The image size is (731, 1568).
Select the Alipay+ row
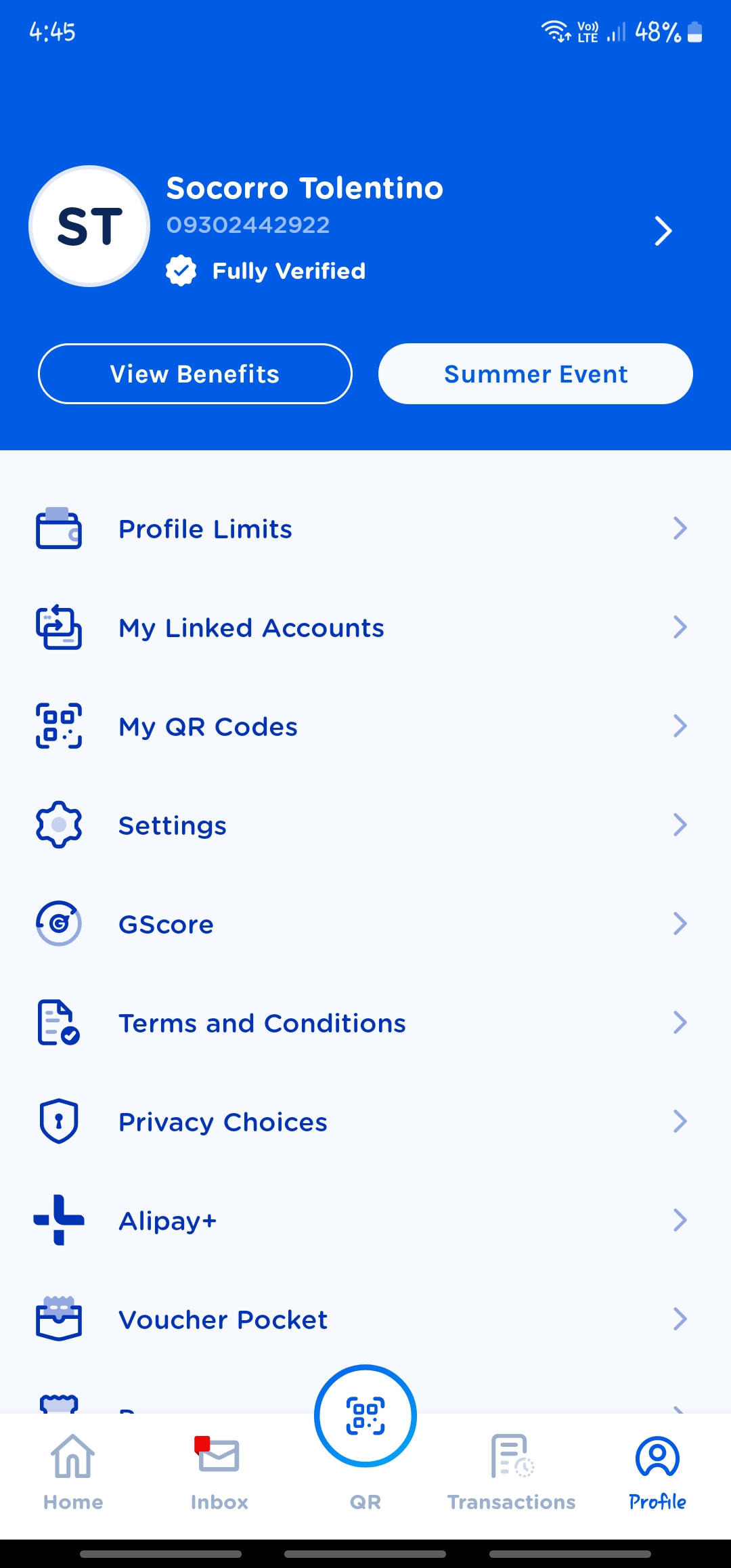click(365, 1221)
